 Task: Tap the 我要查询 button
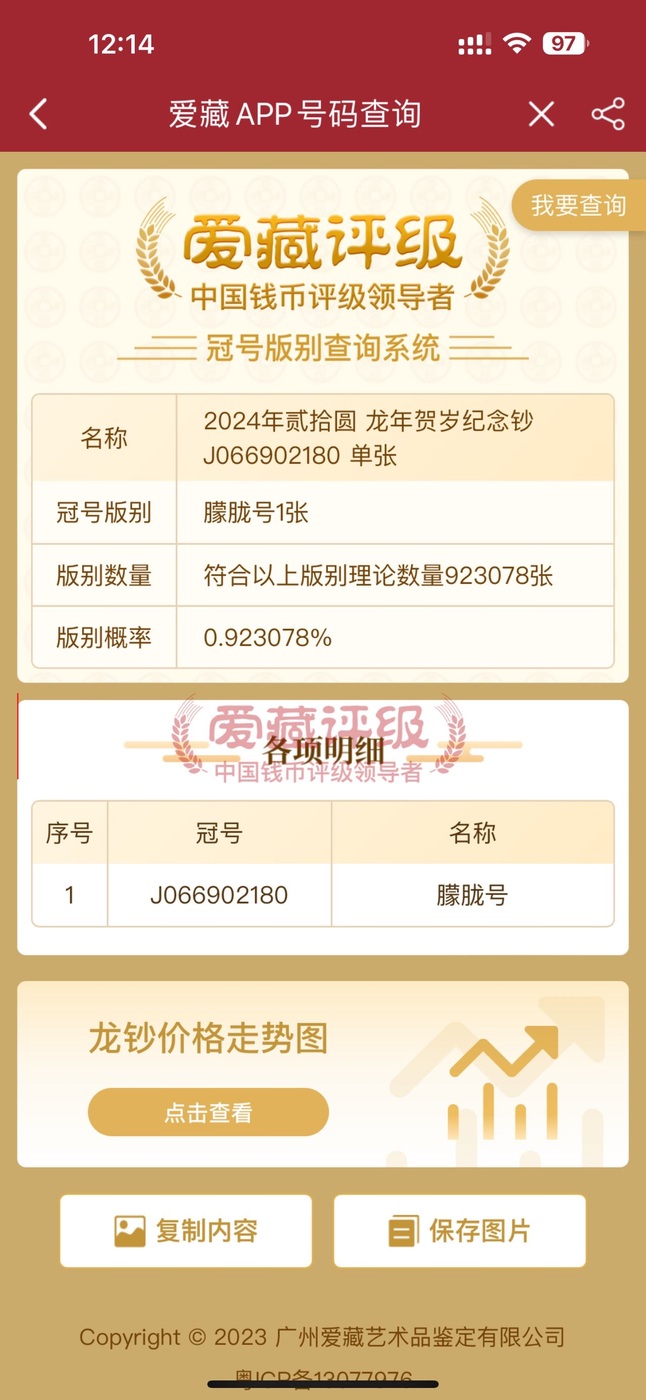[578, 206]
